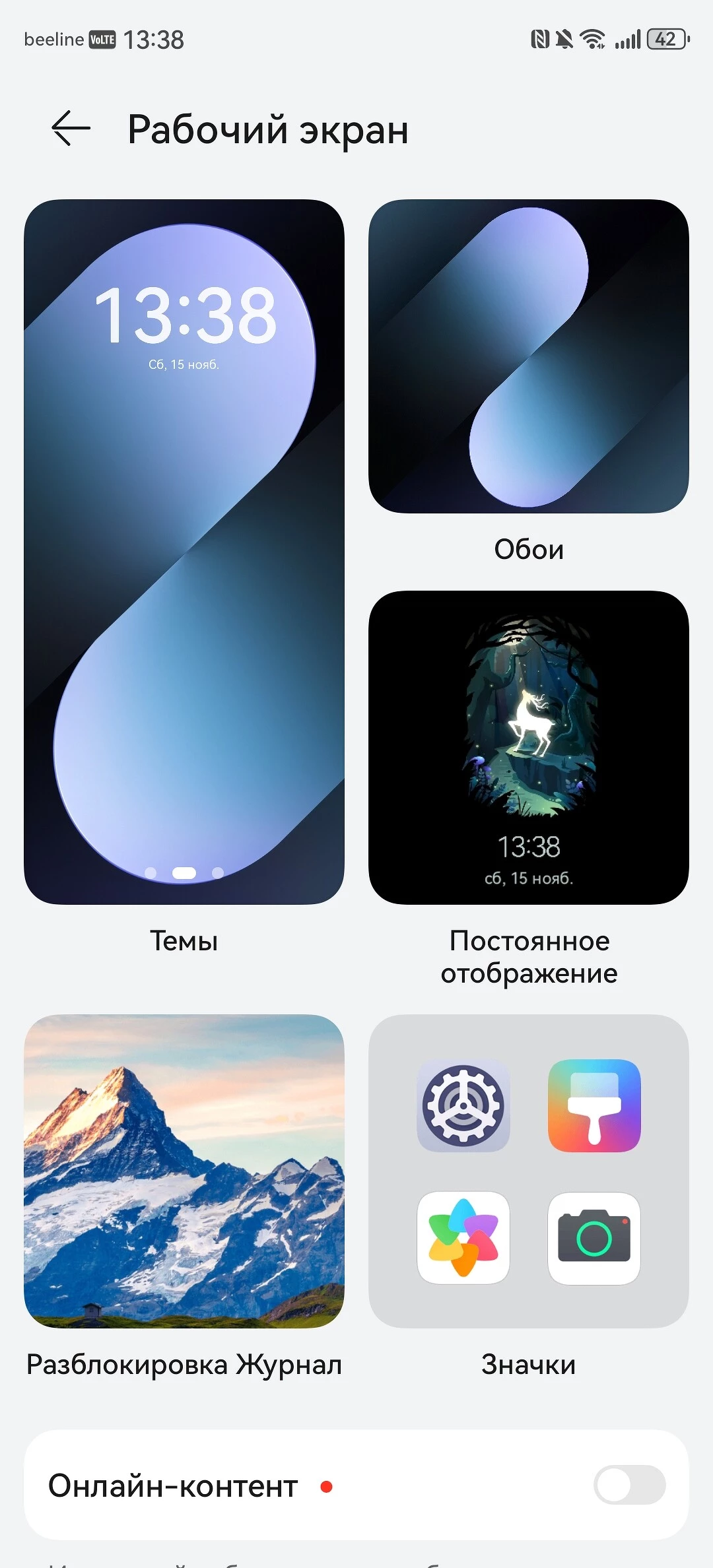The width and height of the screenshot is (713, 1568).
Task: Enable the Онлайн-контент switch
Action: pos(628,1485)
